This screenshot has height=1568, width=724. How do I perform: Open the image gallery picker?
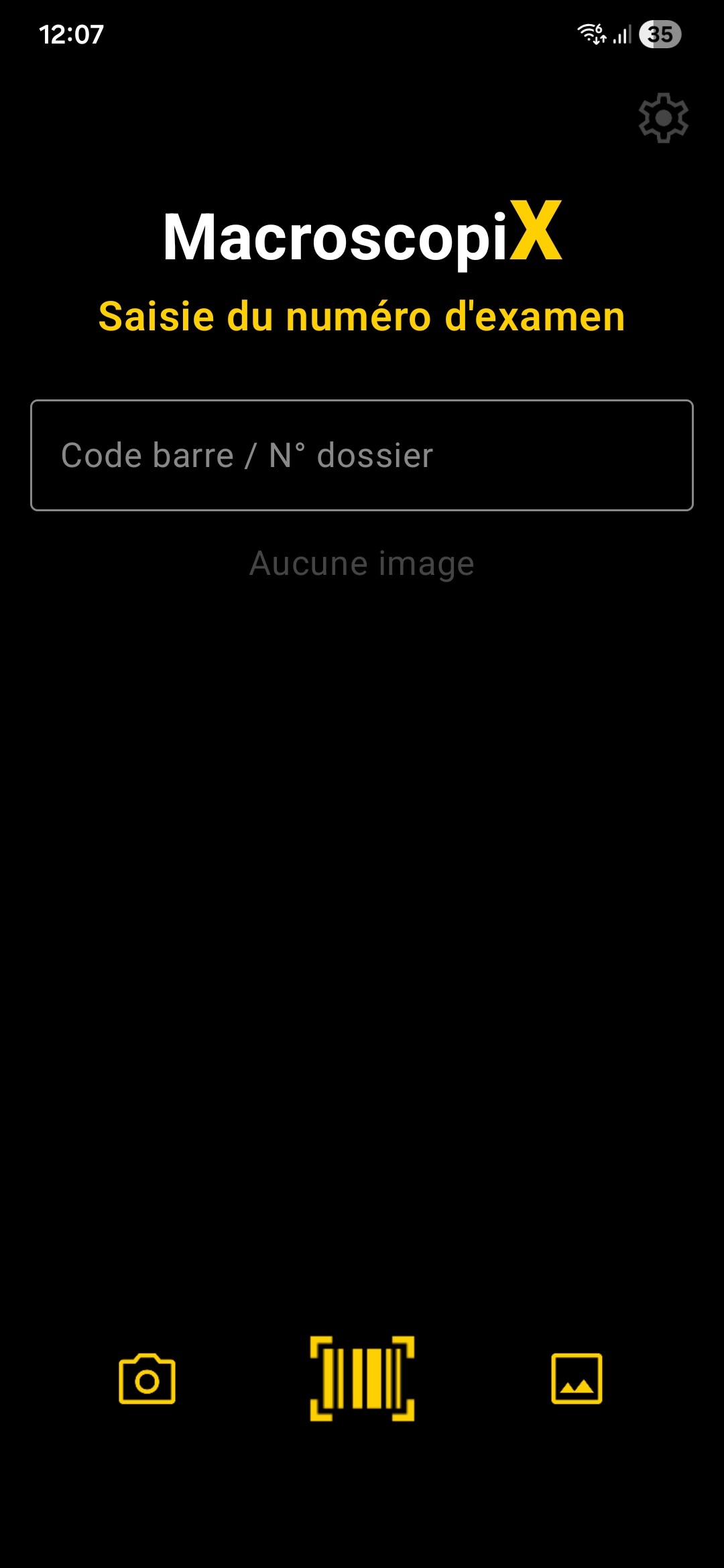point(577,1379)
